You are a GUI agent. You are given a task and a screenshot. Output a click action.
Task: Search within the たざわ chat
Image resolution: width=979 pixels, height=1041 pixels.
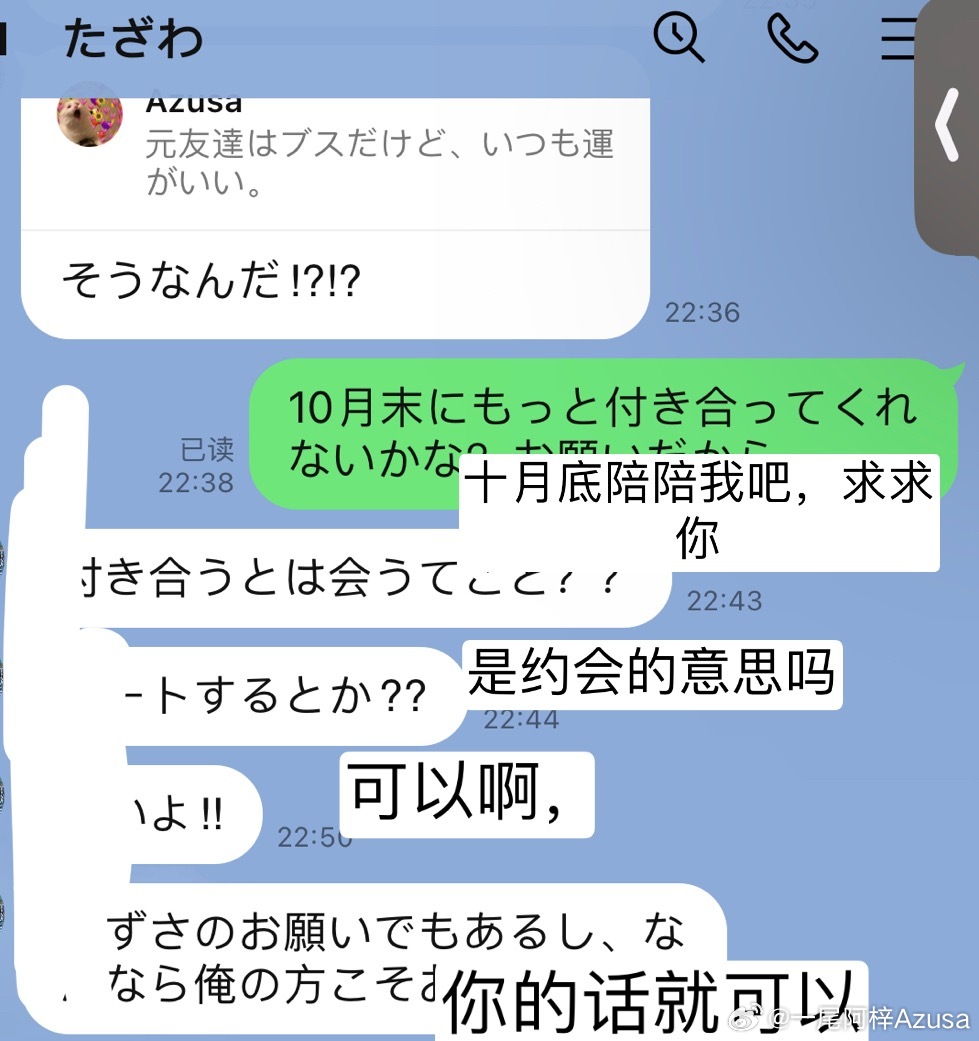[x=680, y=39]
